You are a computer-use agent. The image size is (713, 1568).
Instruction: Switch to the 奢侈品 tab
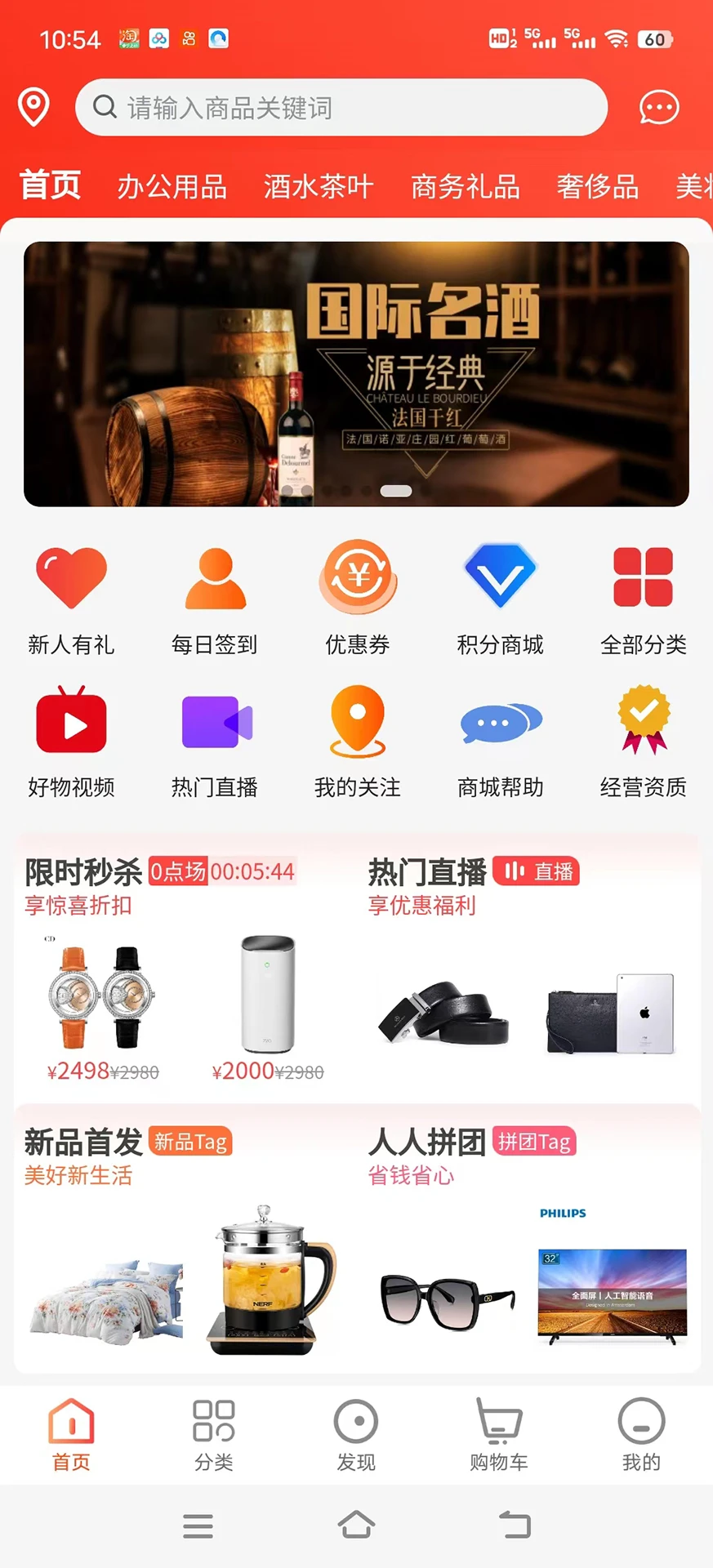[x=597, y=187]
